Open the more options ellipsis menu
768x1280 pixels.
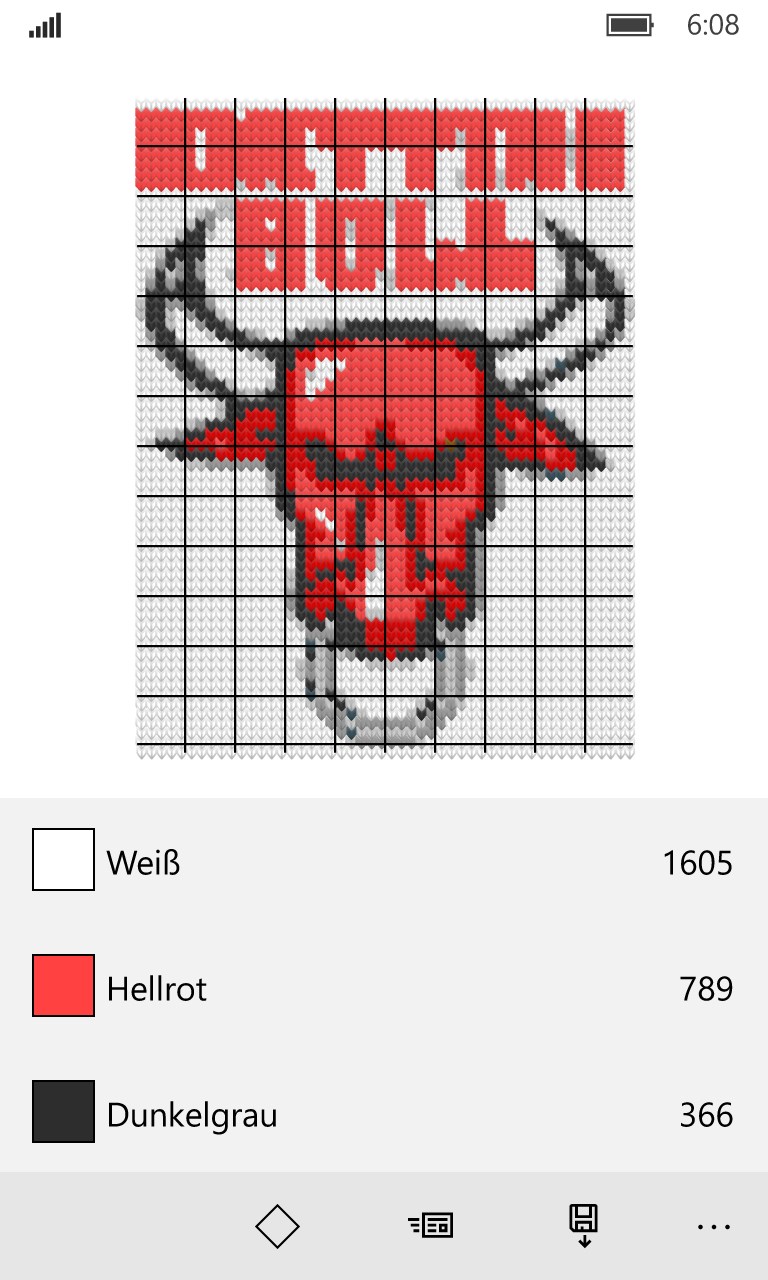tap(714, 1226)
